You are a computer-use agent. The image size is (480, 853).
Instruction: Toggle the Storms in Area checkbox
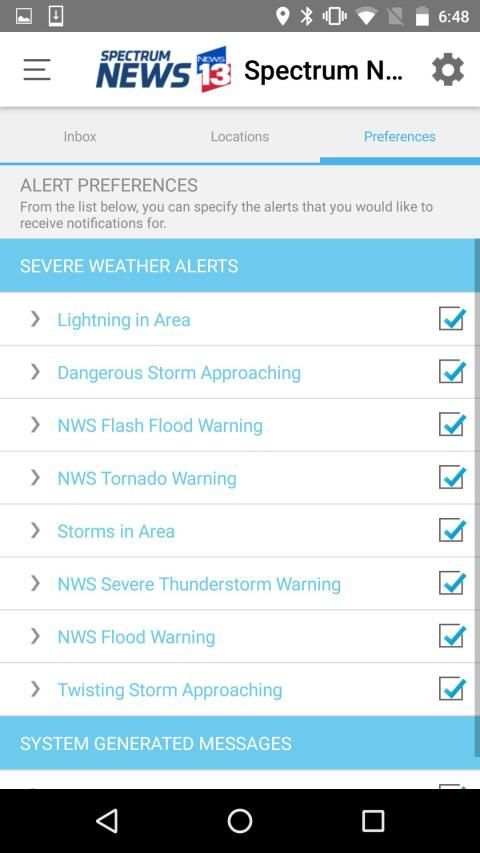coord(452,530)
